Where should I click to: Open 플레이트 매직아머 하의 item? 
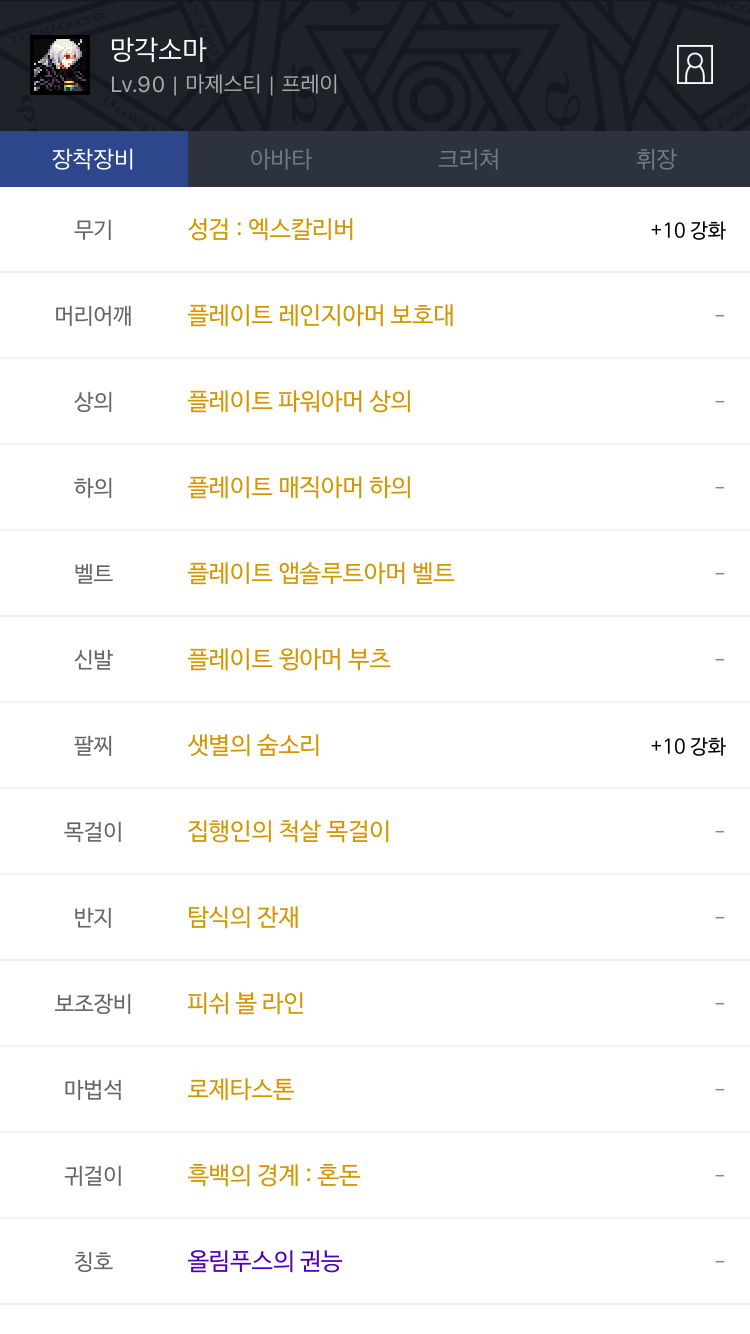click(300, 488)
